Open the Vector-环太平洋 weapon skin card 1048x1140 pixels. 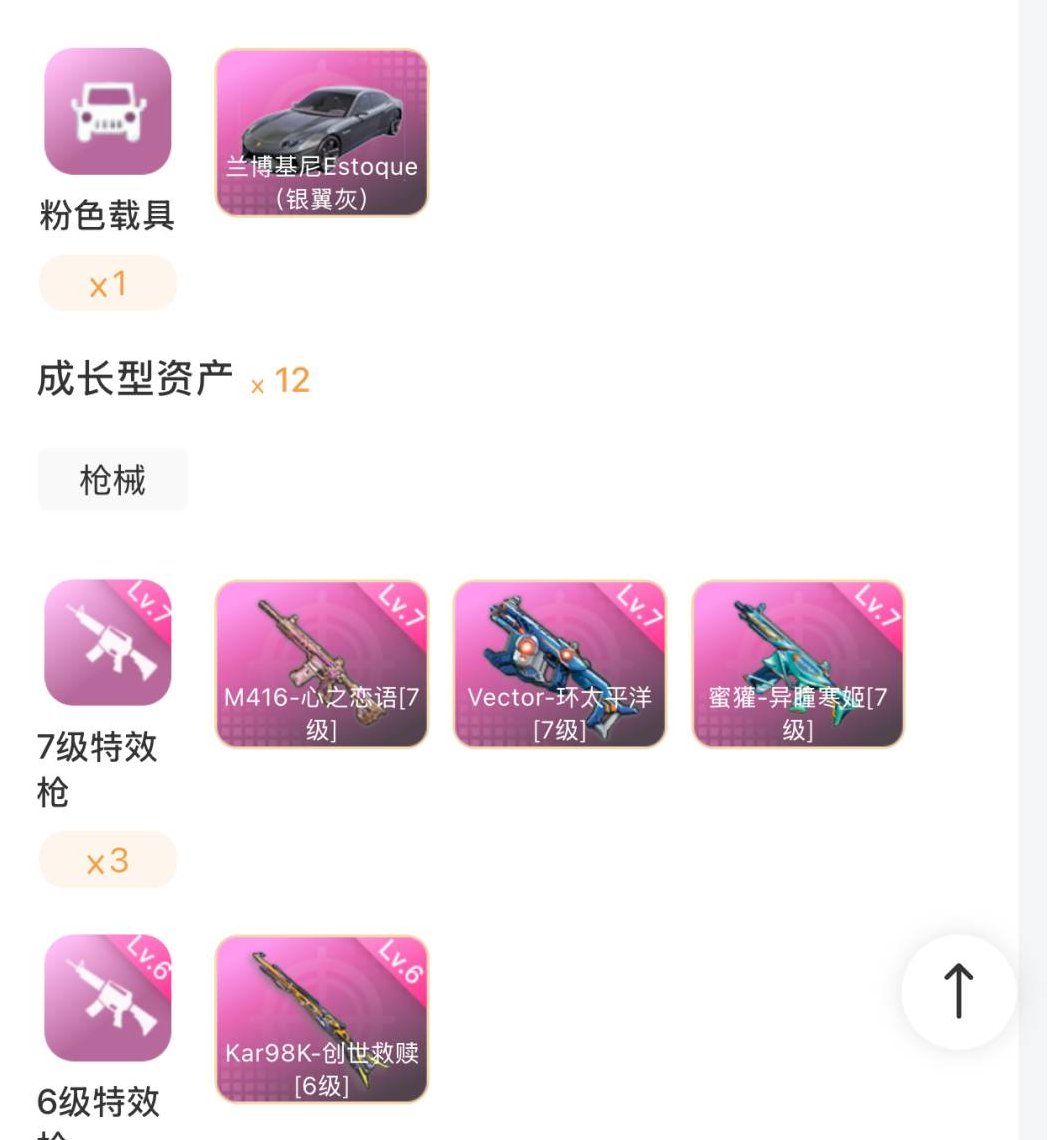pyautogui.click(x=559, y=663)
